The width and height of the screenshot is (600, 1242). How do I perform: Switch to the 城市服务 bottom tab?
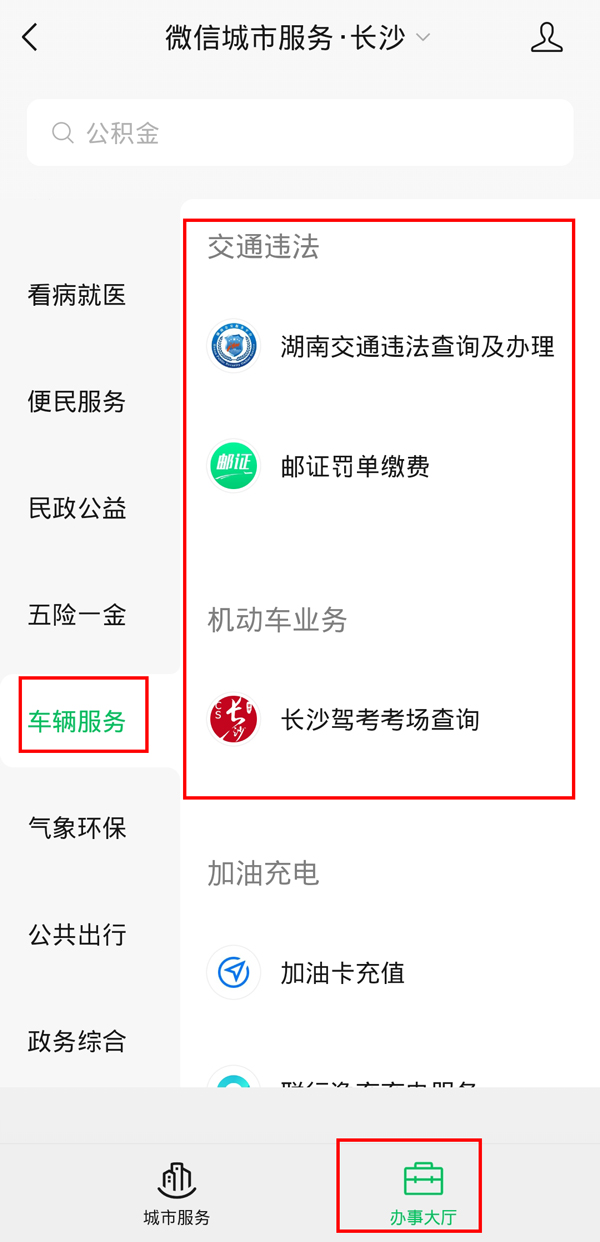(x=177, y=1194)
